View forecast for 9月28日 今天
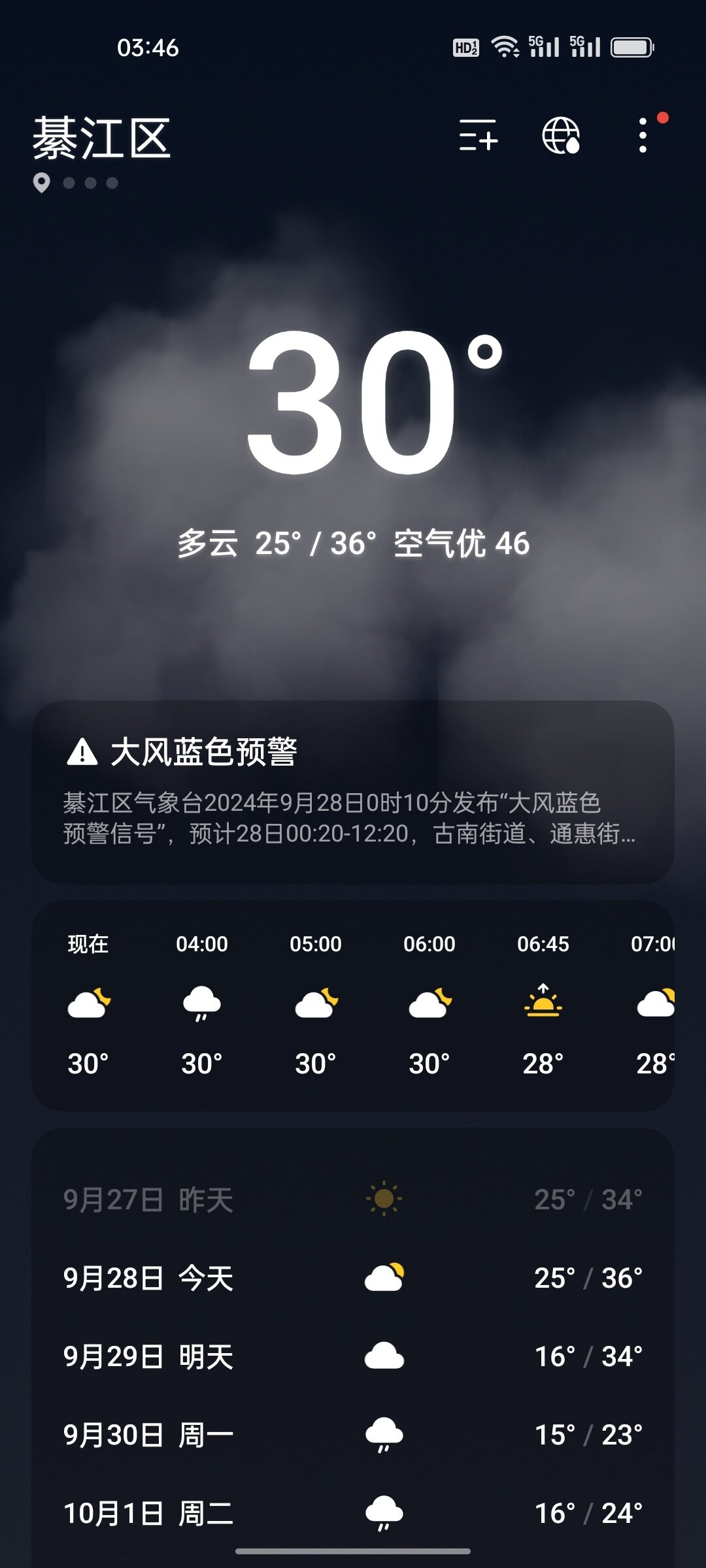 [353, 1278]
